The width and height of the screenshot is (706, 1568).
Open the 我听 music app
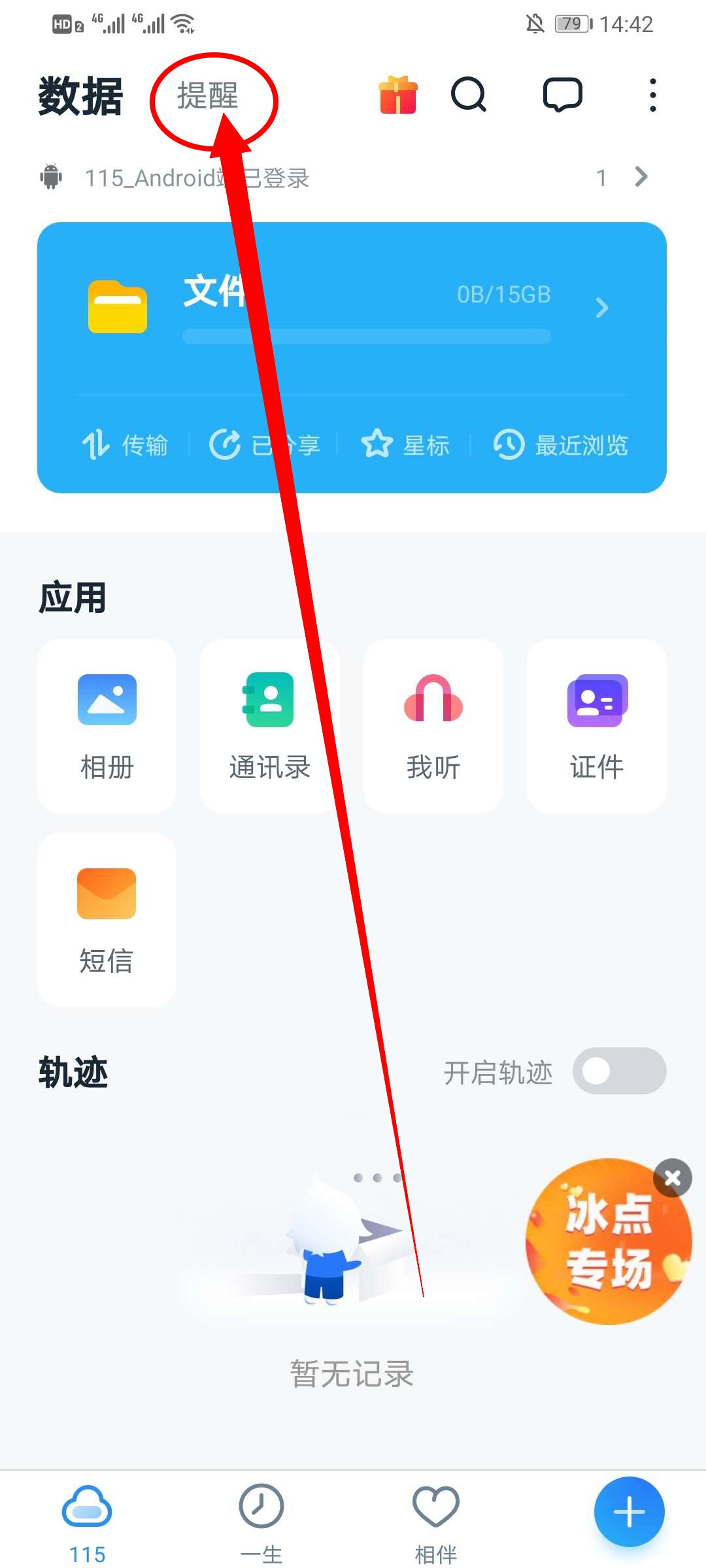[433, 726]
